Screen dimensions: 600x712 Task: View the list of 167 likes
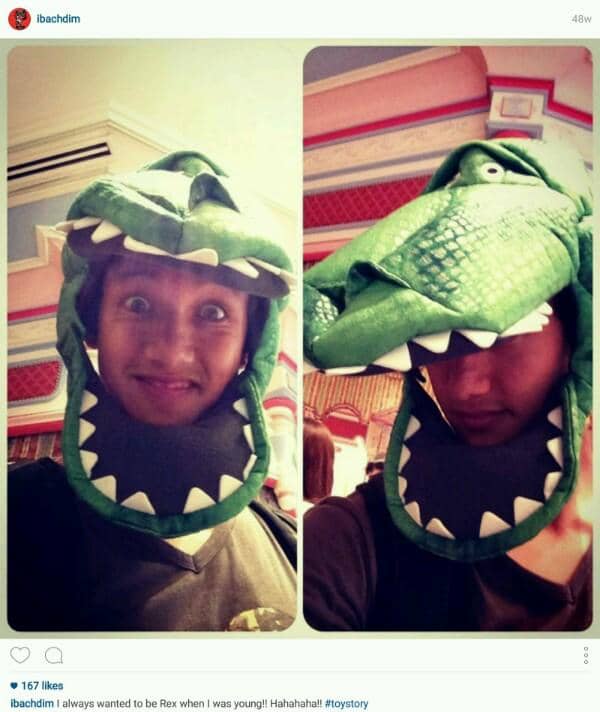(x=41, y=686)
